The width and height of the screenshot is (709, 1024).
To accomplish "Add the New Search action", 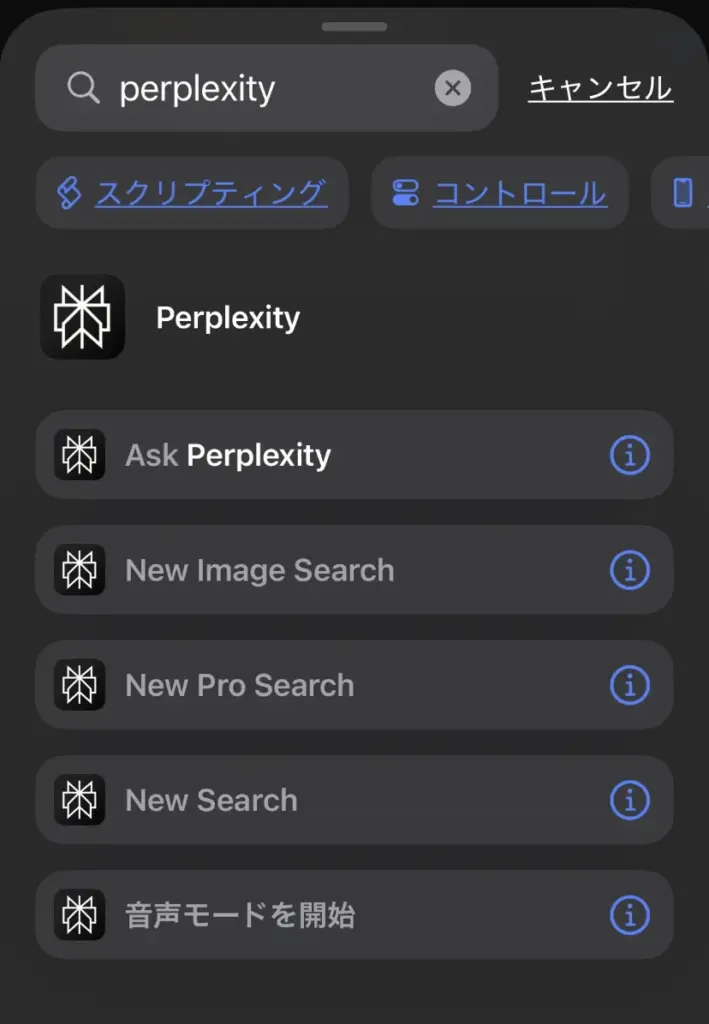I will click(300, 801).
